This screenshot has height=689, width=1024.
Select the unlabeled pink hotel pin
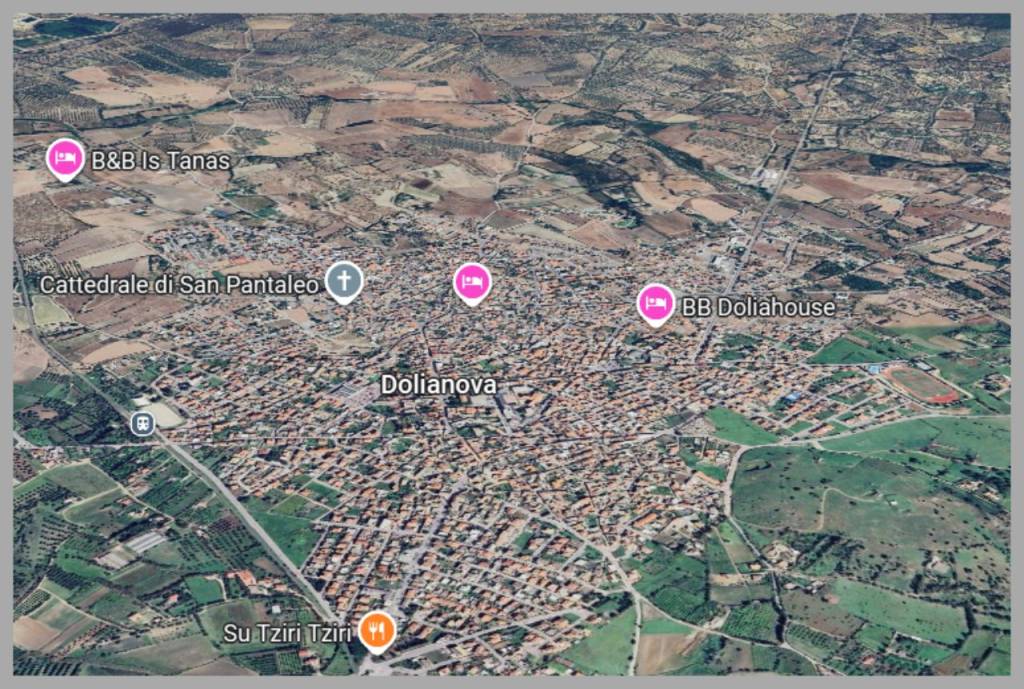[x=472, y=282]
